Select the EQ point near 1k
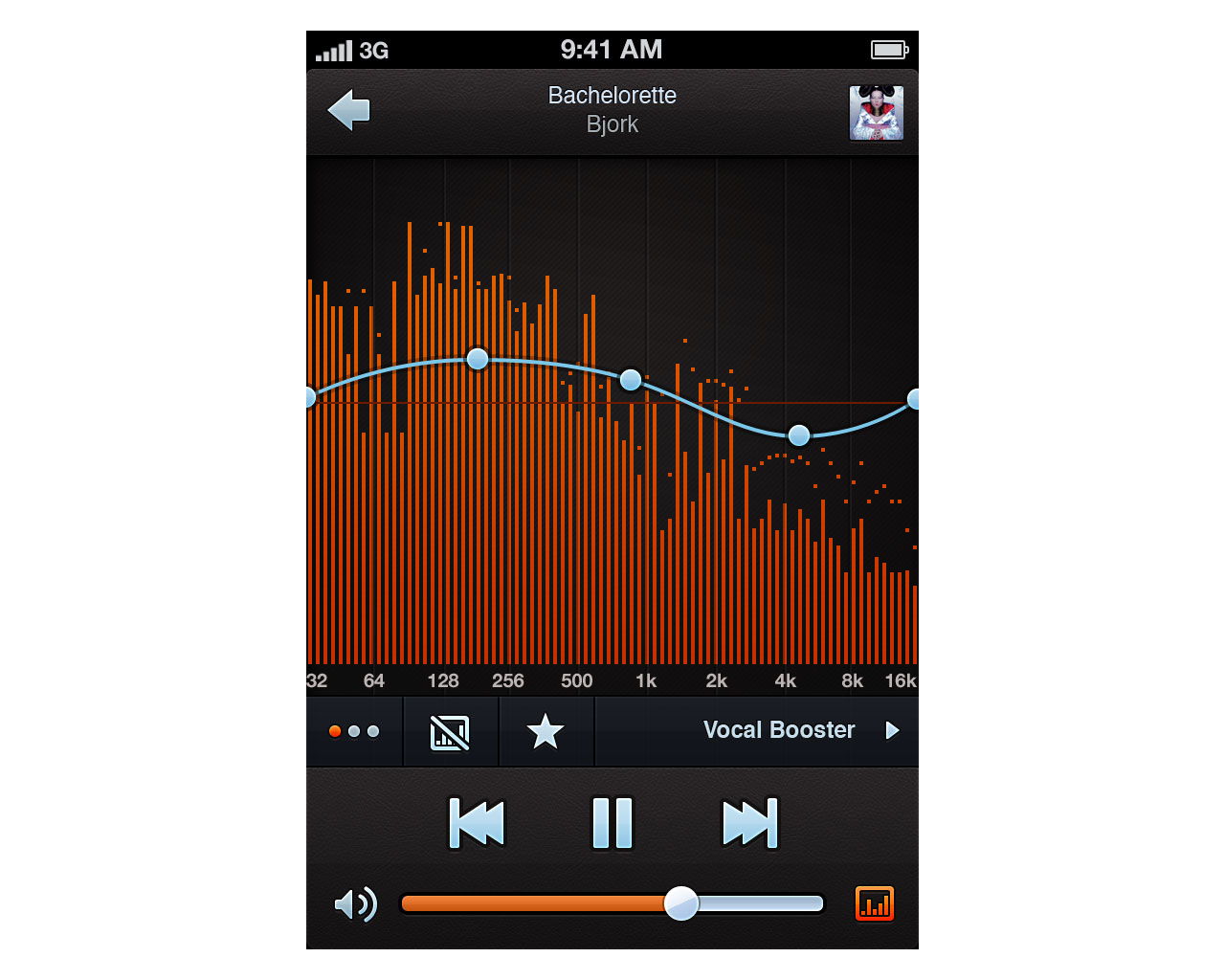The image size is (1225, 980). (x=630, y=380)
